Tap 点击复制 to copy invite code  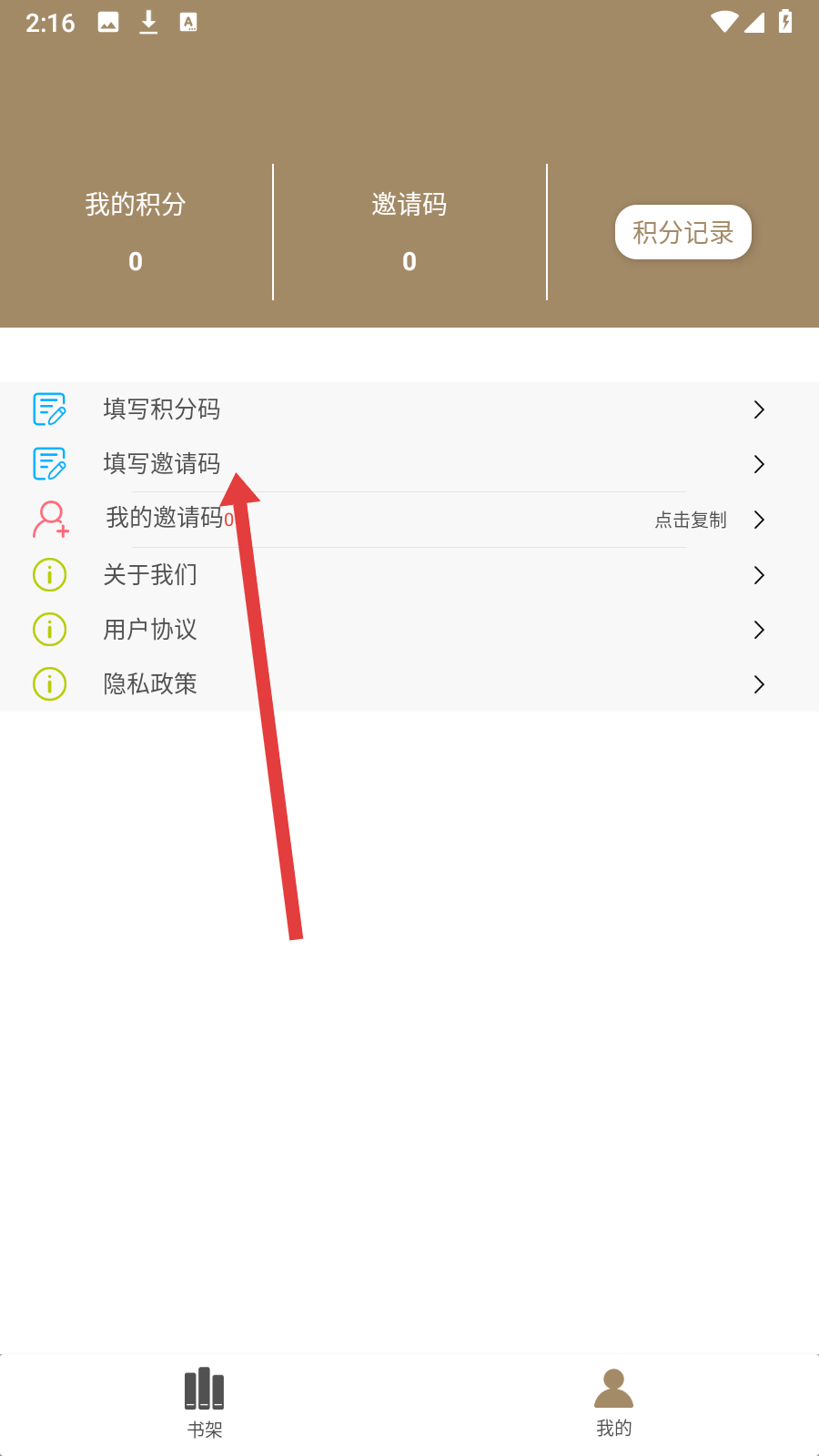tap(691, 520)
